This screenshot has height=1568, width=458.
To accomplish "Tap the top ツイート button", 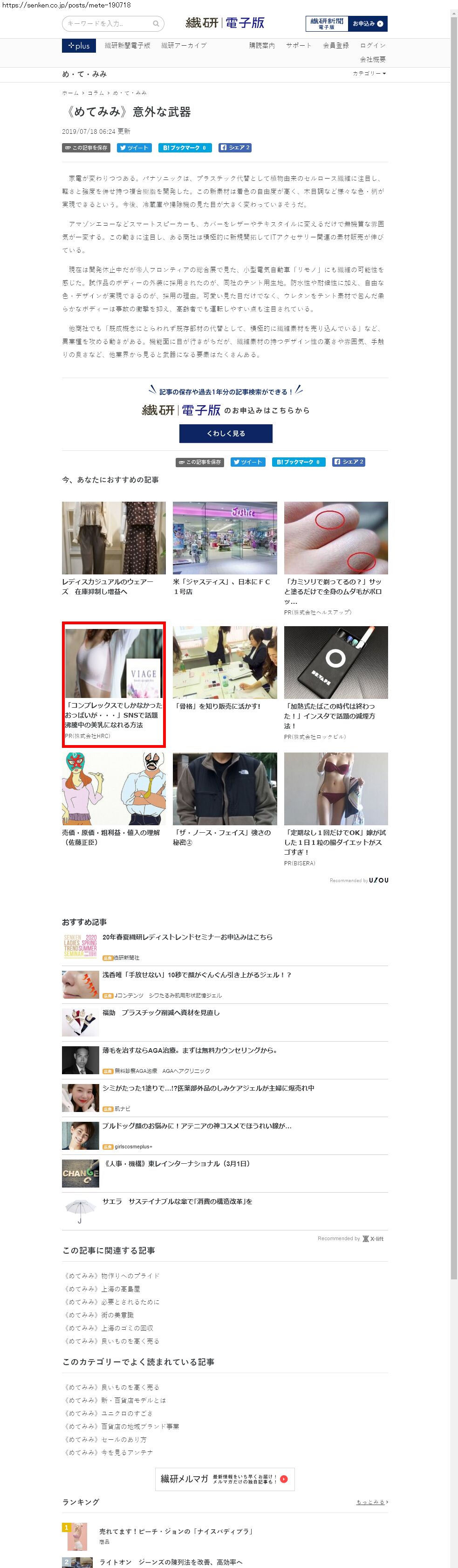I will coord(135,148).
